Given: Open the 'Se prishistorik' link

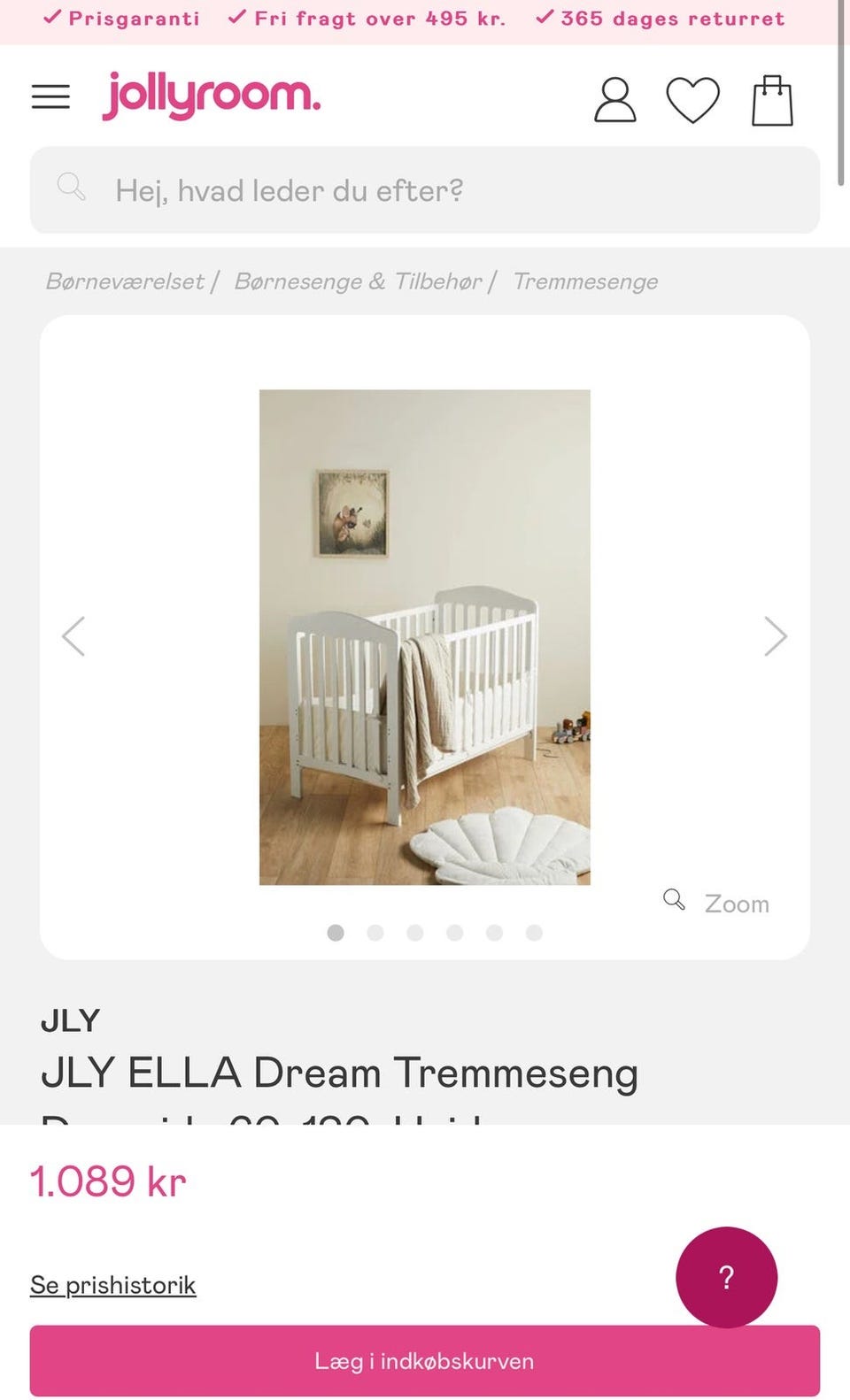Looking at the screenshot, I should 113,1285.
